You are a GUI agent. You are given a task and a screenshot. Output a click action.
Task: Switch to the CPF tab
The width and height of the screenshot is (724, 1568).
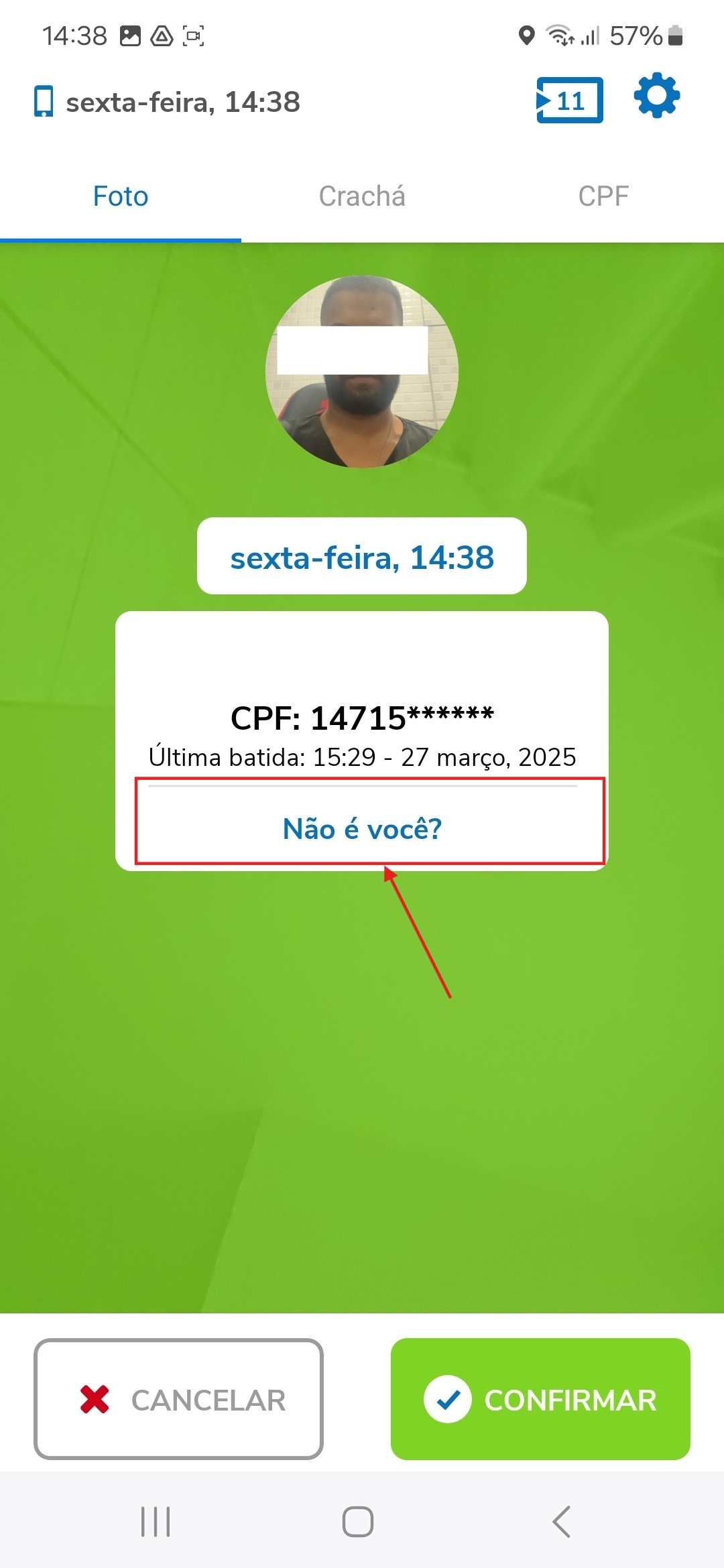[x=603, y=196]
